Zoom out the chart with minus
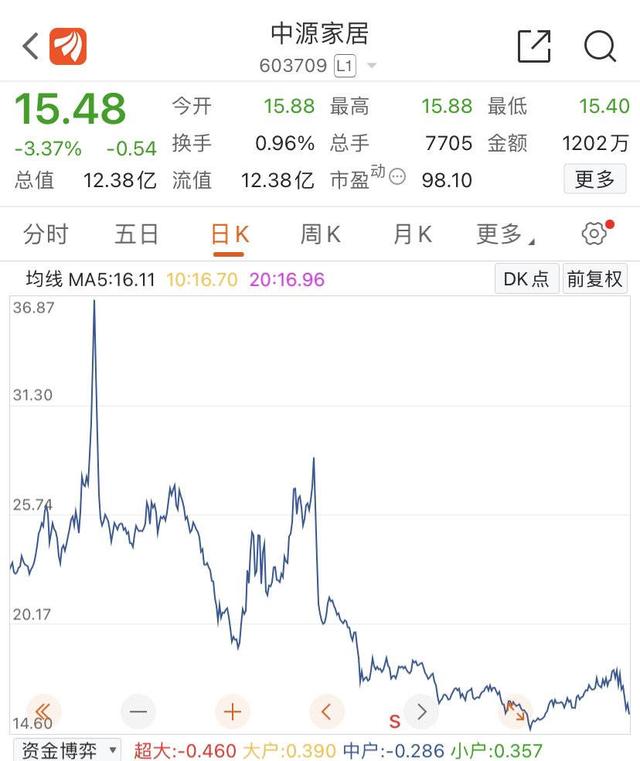640x761 pixels. point(138,712)
